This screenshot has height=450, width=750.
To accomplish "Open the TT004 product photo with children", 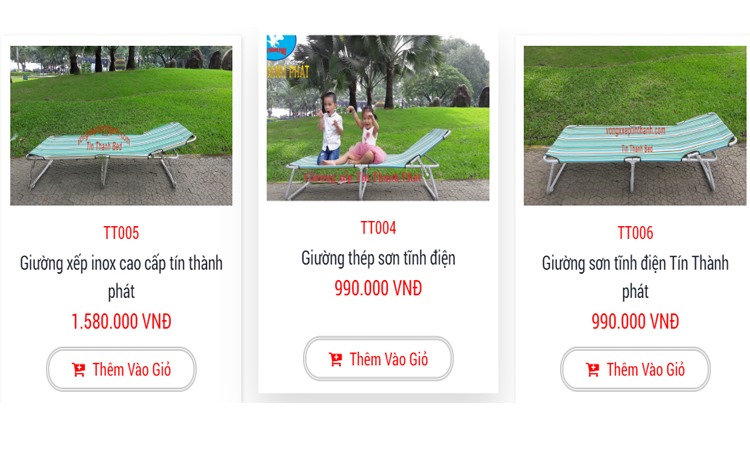I will (x=378, y=118).
